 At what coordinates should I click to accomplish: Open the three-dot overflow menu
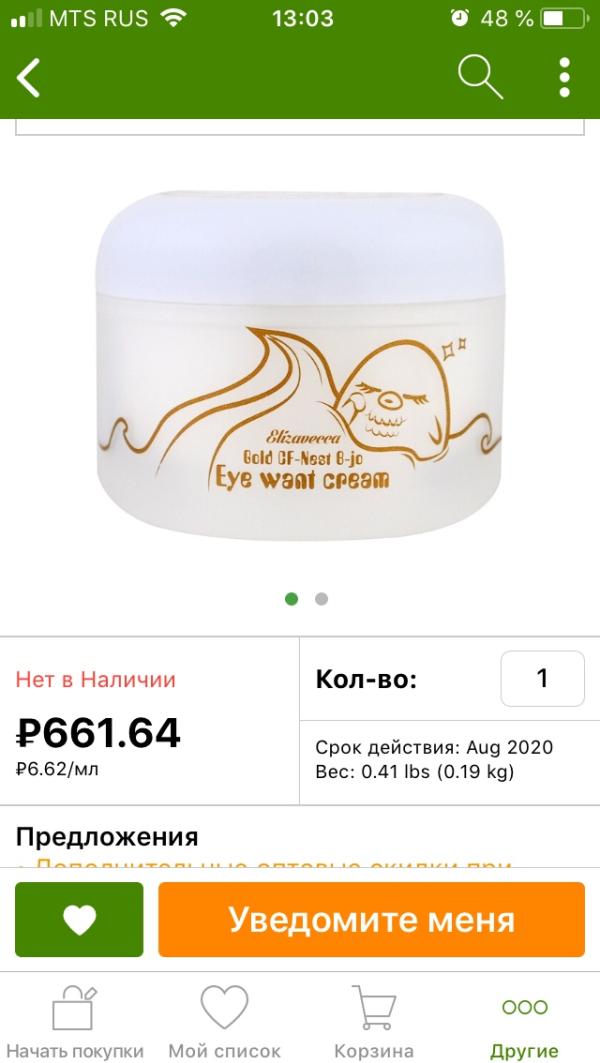click(x=565, y=77)
